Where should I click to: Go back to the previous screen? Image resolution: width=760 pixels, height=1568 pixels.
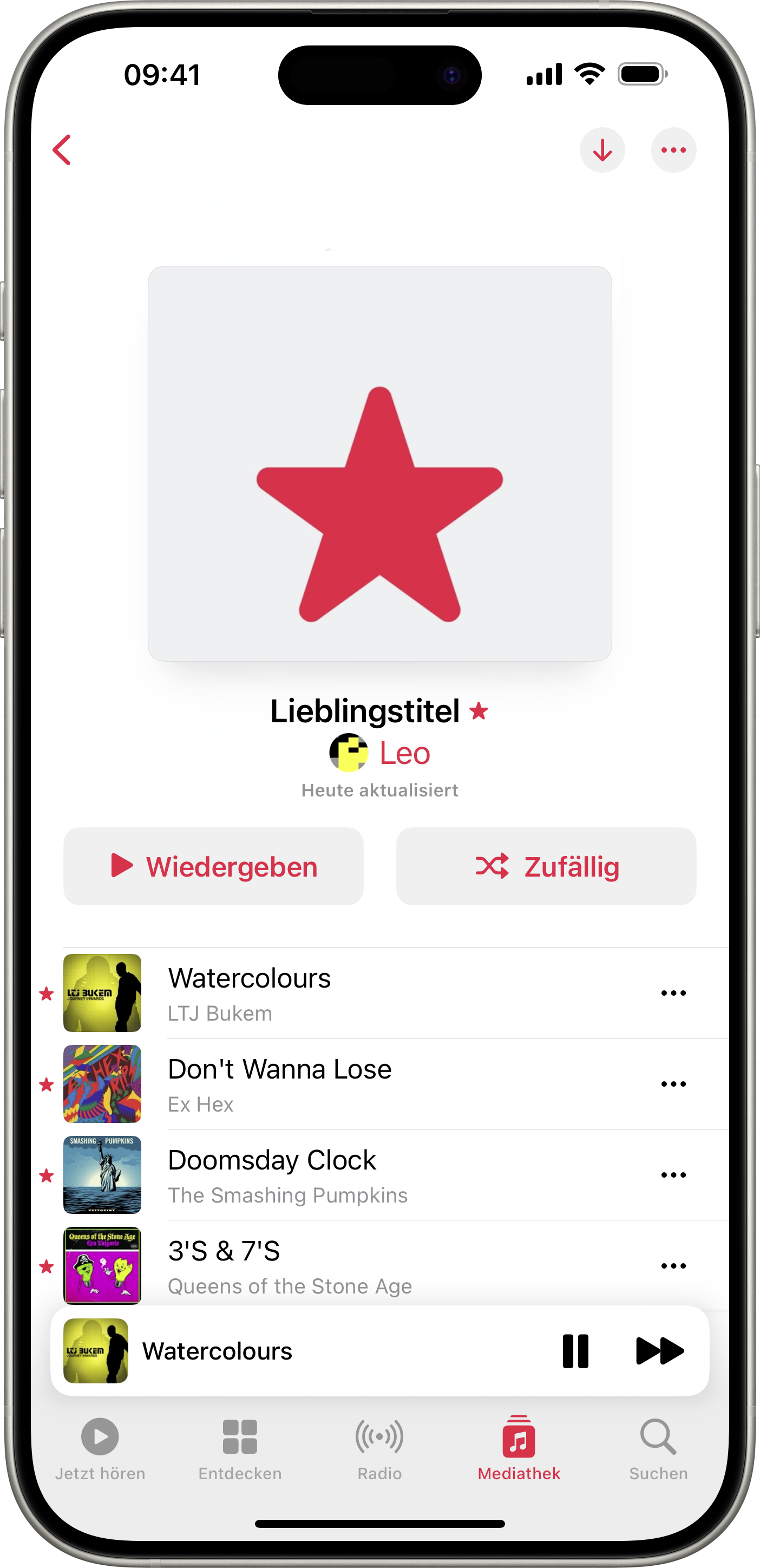pyautogui.click(x=62, y=150)
